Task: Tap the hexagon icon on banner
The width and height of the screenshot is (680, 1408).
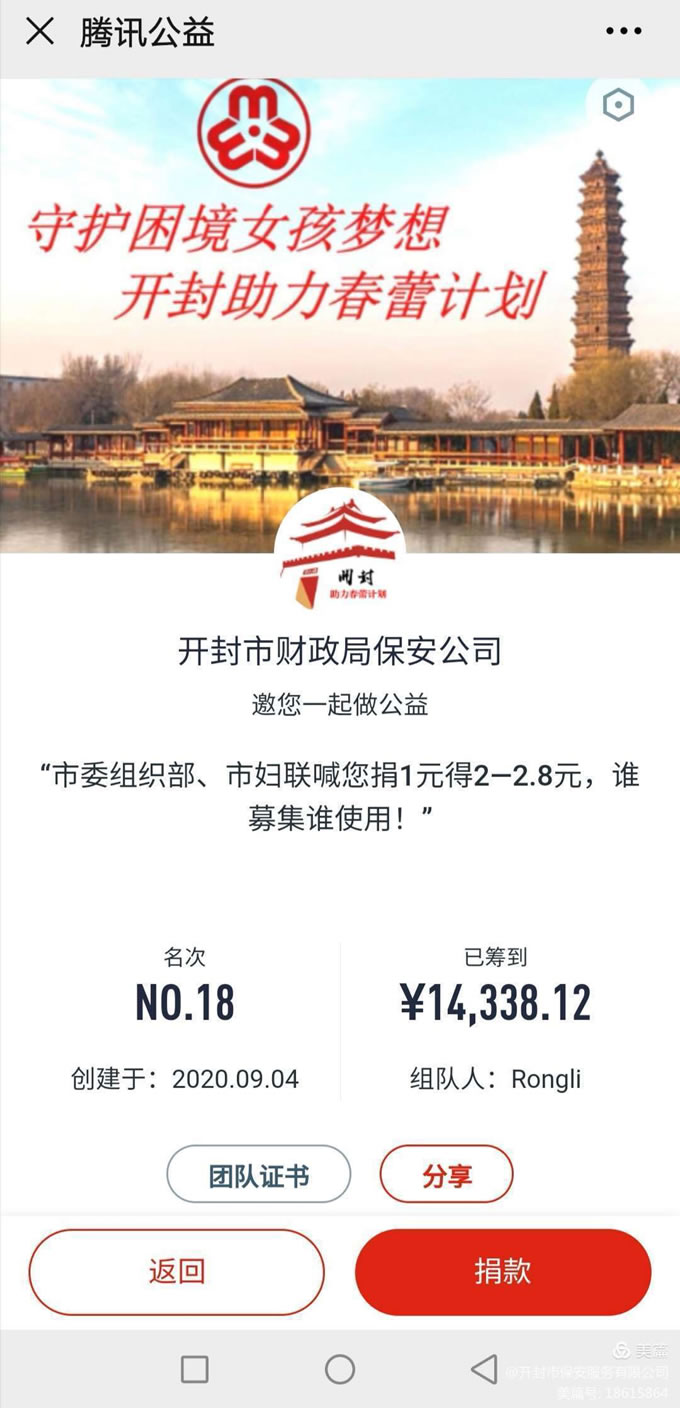Action: pos(619,105)
